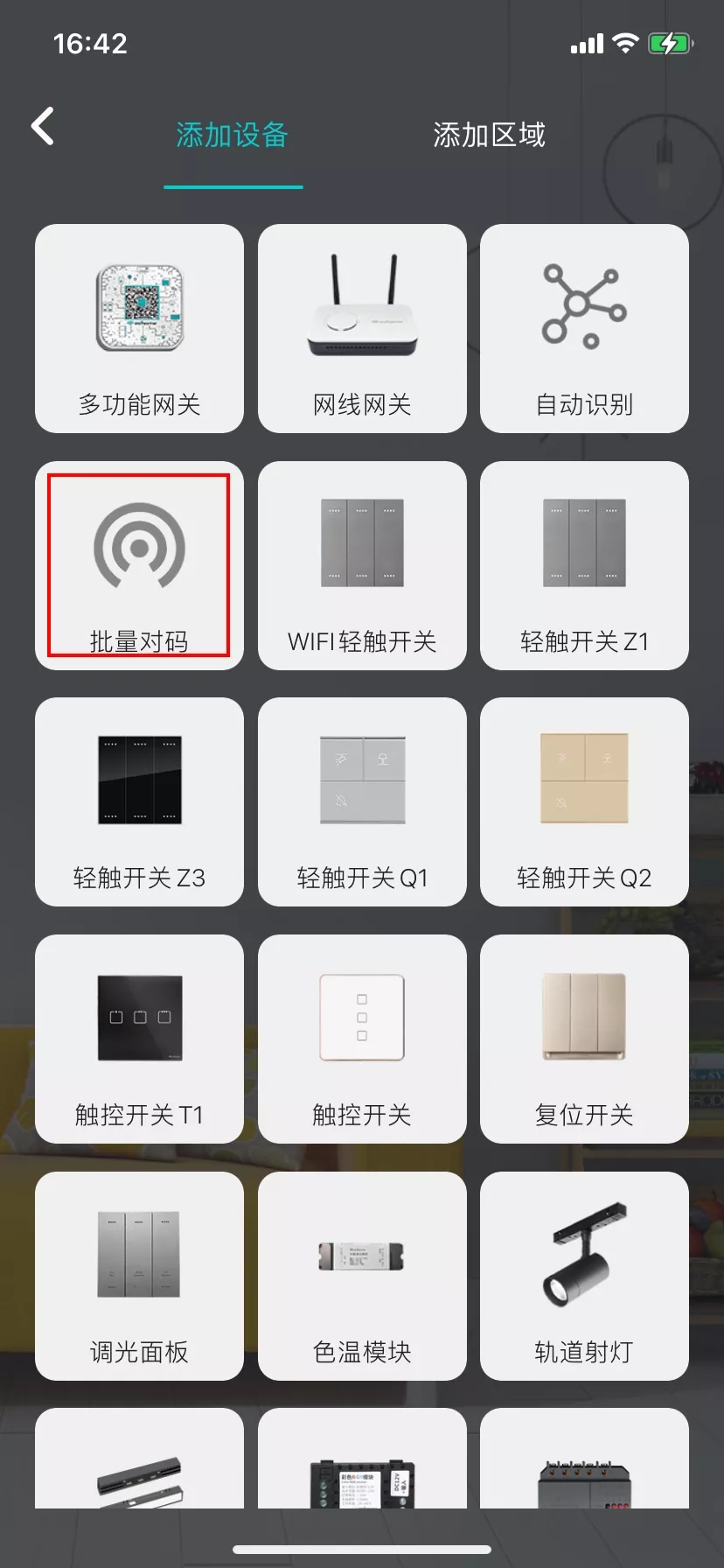Screen dimensions: 724x1568
Task: Choose the 轨道射灯 device
Action: tap(584, 1276)
